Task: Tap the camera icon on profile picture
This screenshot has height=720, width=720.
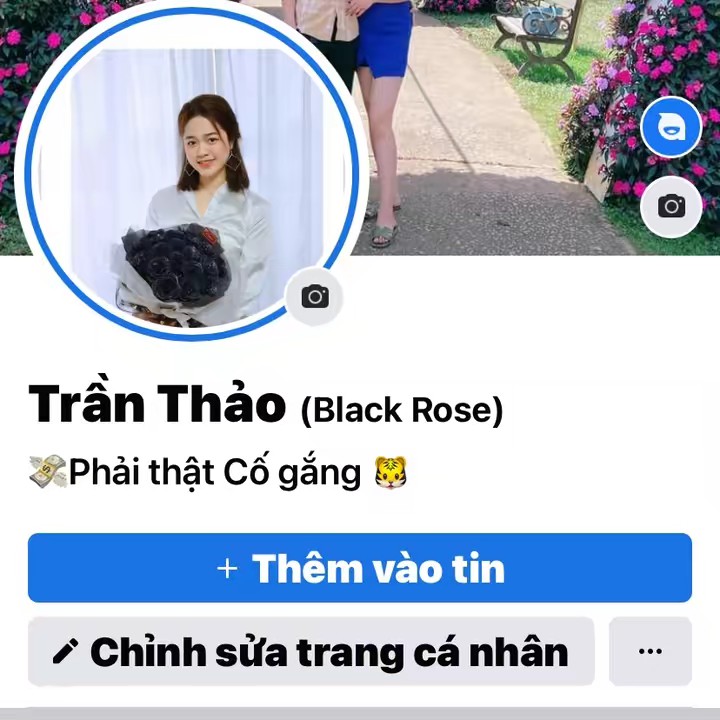Action: click(x=315, y=296)
